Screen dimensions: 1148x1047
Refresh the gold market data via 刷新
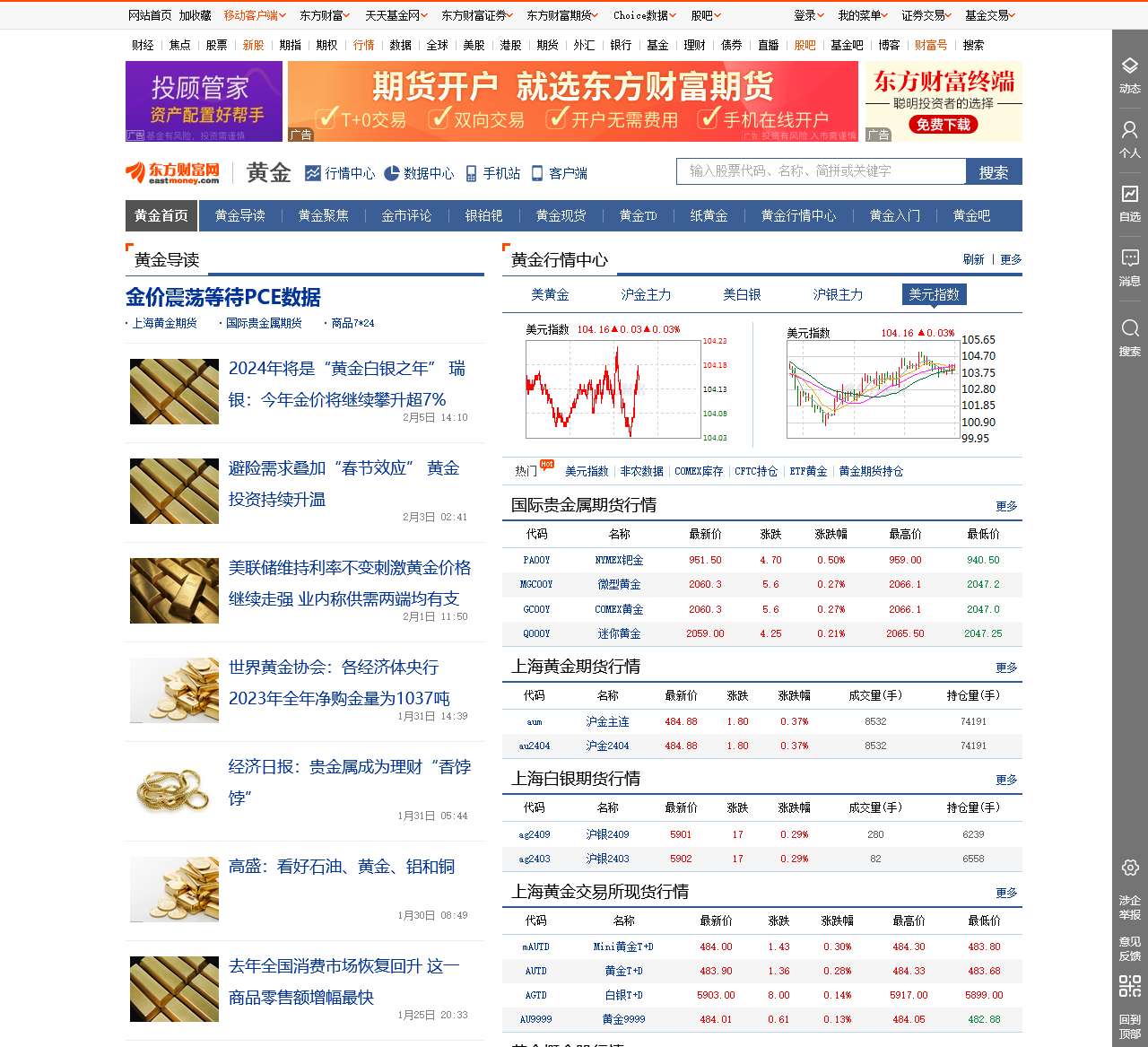973,259
